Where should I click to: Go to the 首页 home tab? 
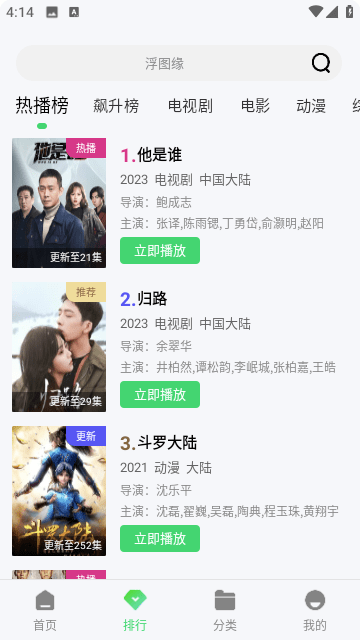coord(45,611)
